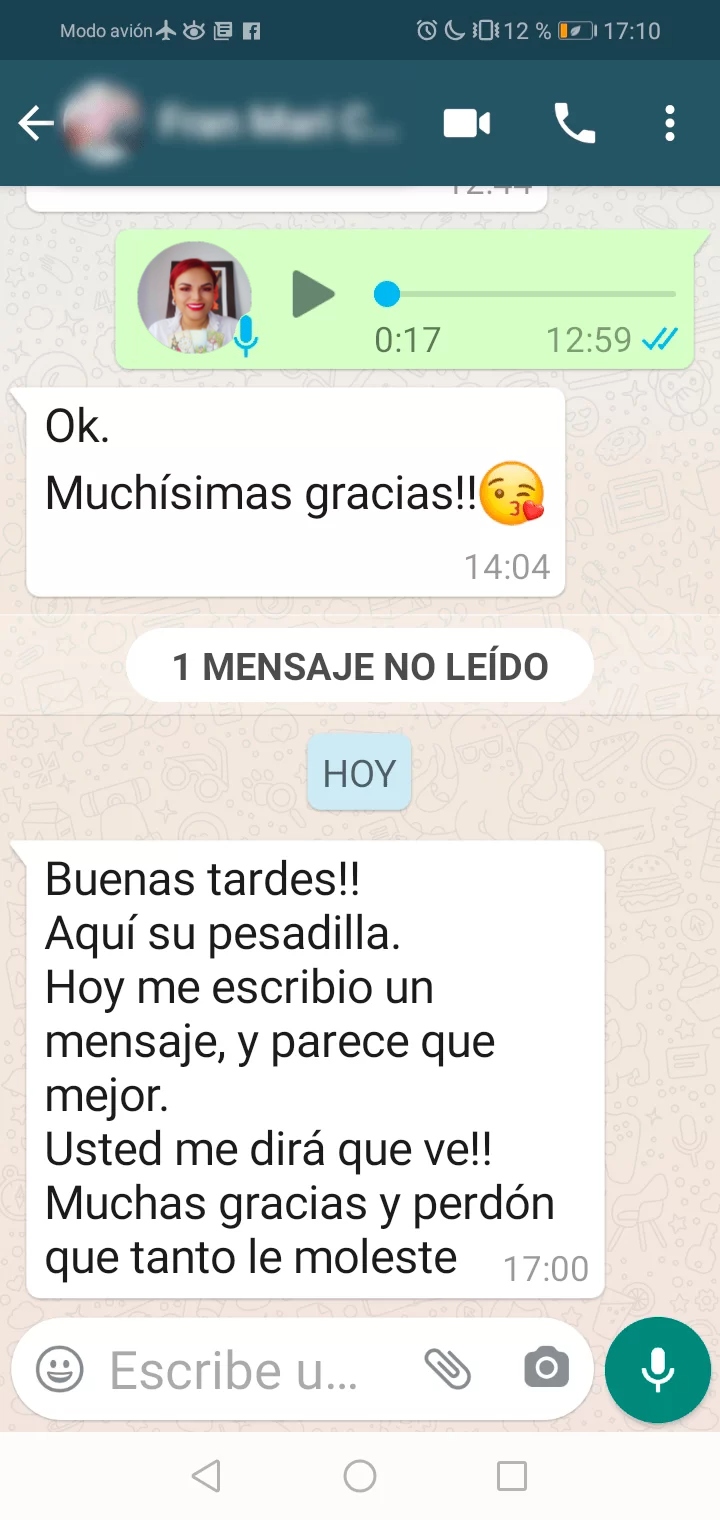The width and height of the screenshot is (720, 1520).
Task: Tap the message text field
Action: [x=240, y=1369]
